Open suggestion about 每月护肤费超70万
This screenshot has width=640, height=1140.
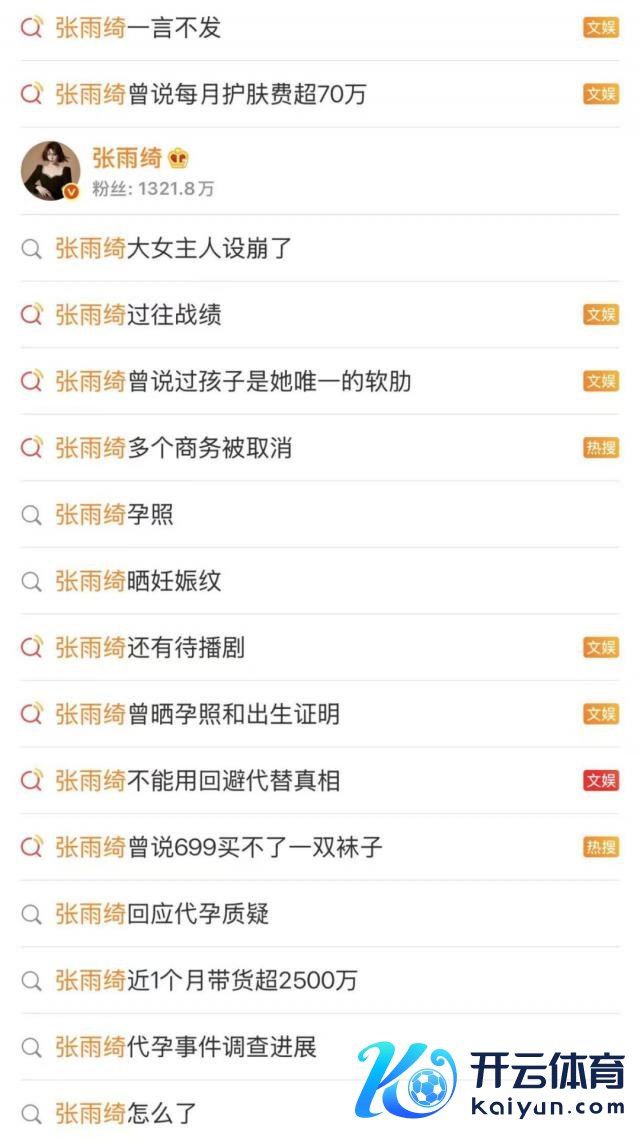[210, 95]
